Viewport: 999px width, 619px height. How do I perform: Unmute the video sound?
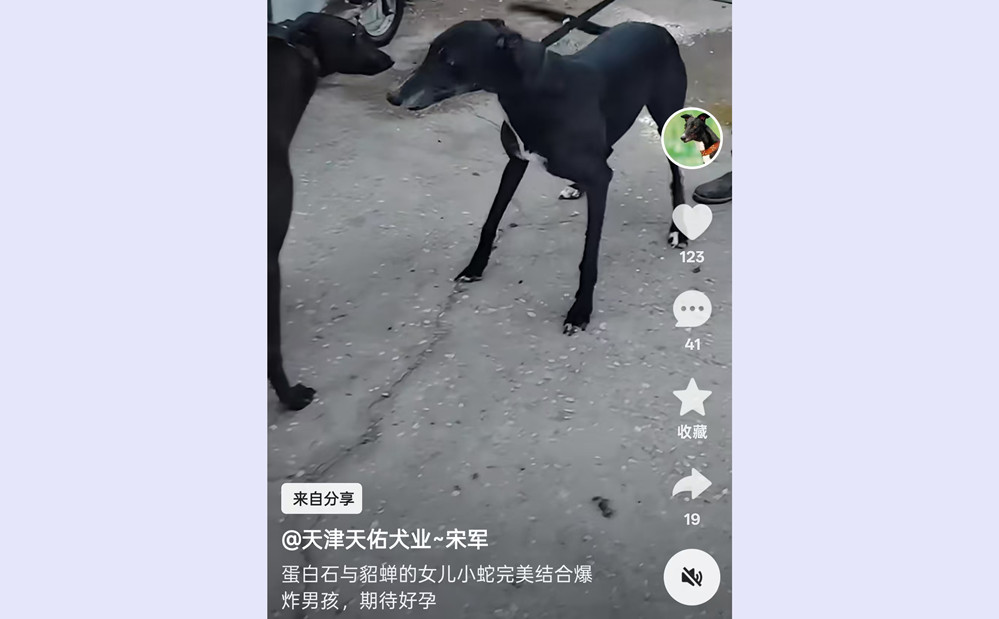[692, 577]
